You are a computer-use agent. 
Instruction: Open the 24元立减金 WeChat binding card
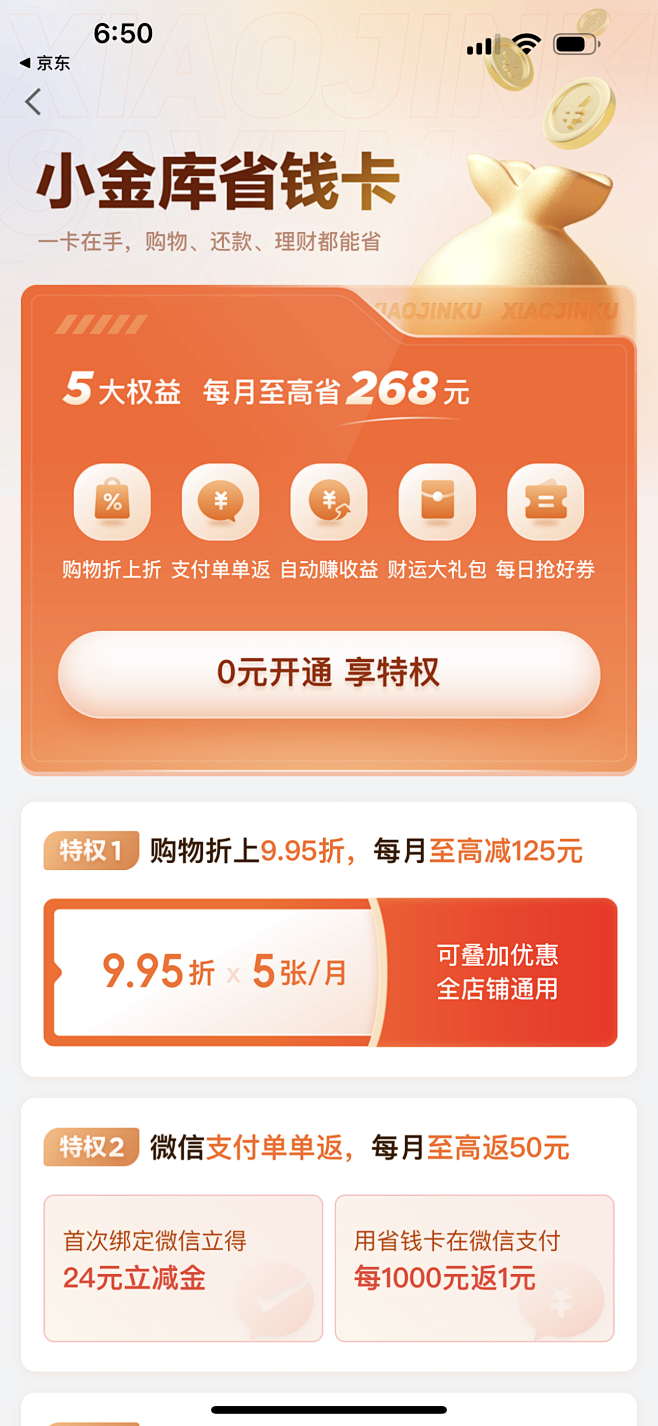pos(183,1267)
